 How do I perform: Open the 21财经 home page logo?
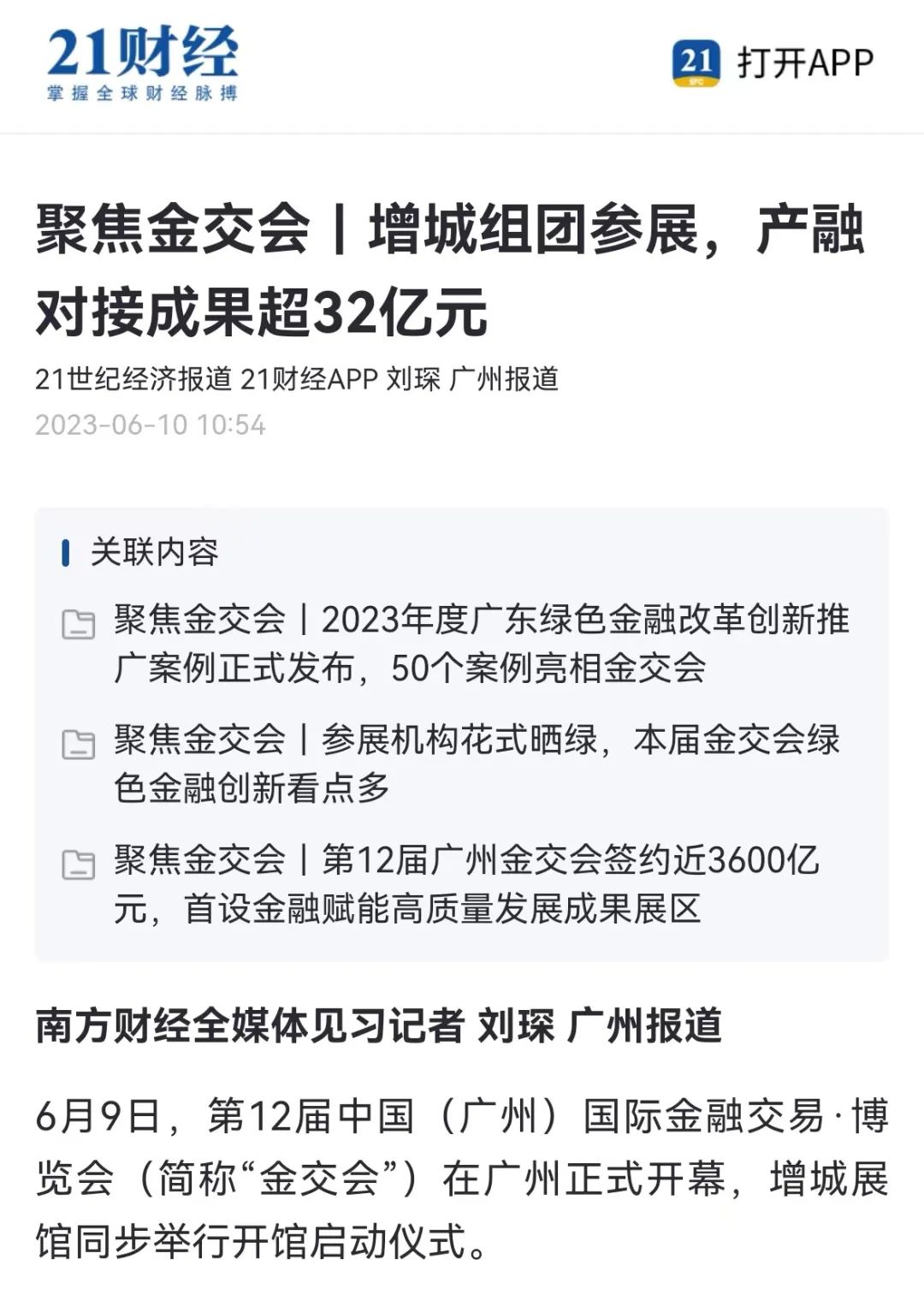(142, 63)
